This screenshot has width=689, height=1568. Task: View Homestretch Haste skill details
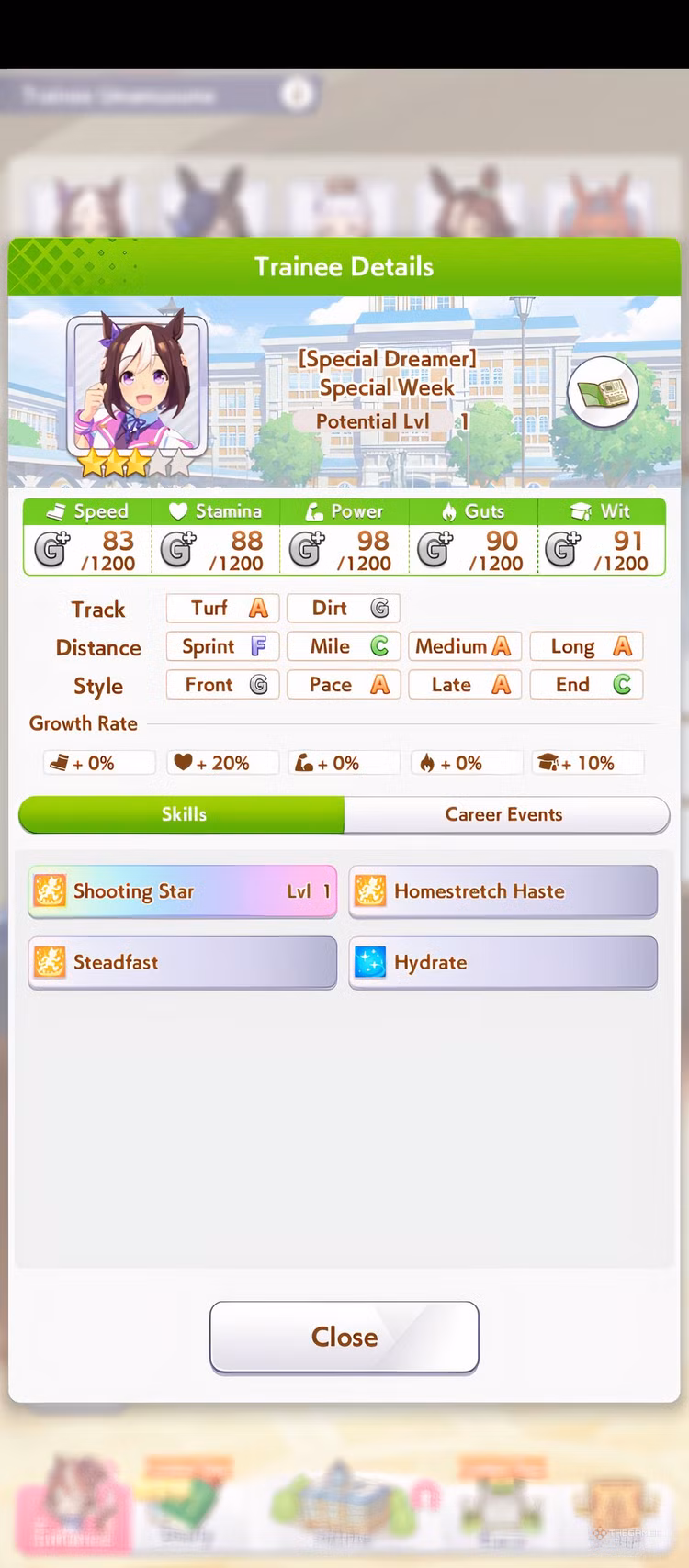tap(503, 891)
